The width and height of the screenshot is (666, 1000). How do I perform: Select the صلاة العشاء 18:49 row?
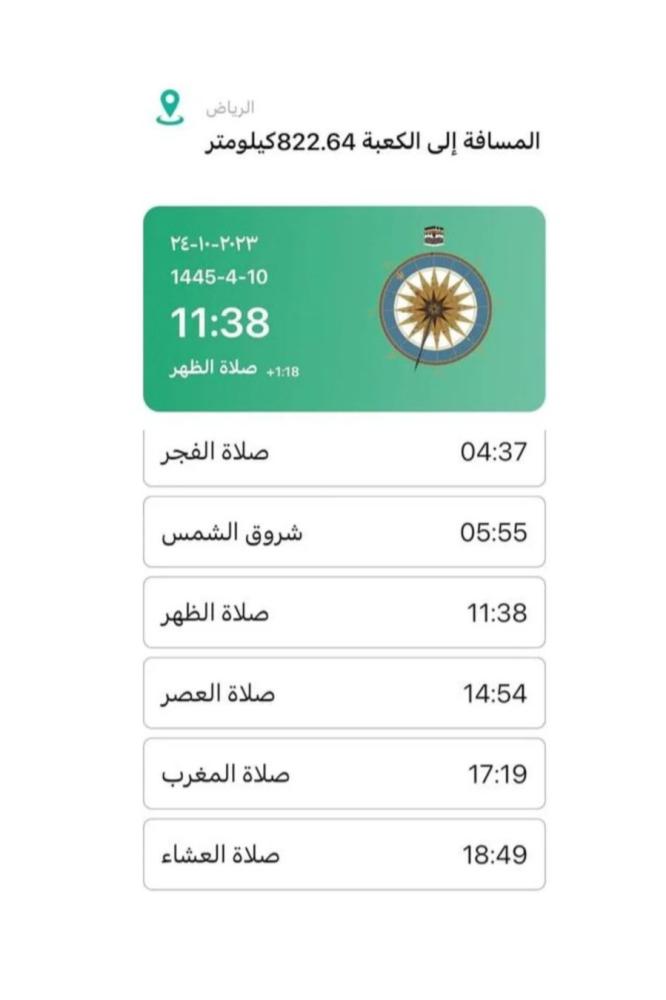344,855
